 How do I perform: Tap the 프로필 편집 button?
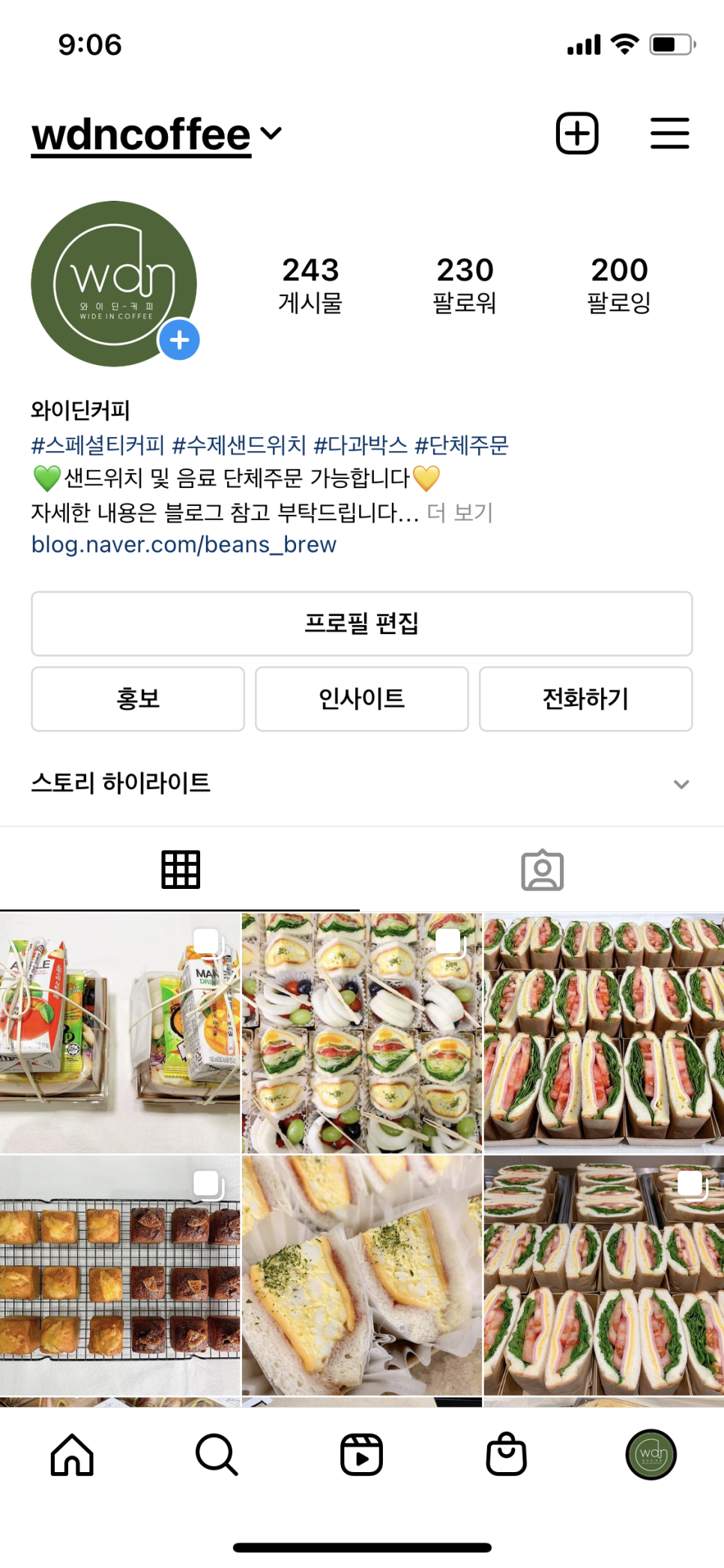(361, 624)
